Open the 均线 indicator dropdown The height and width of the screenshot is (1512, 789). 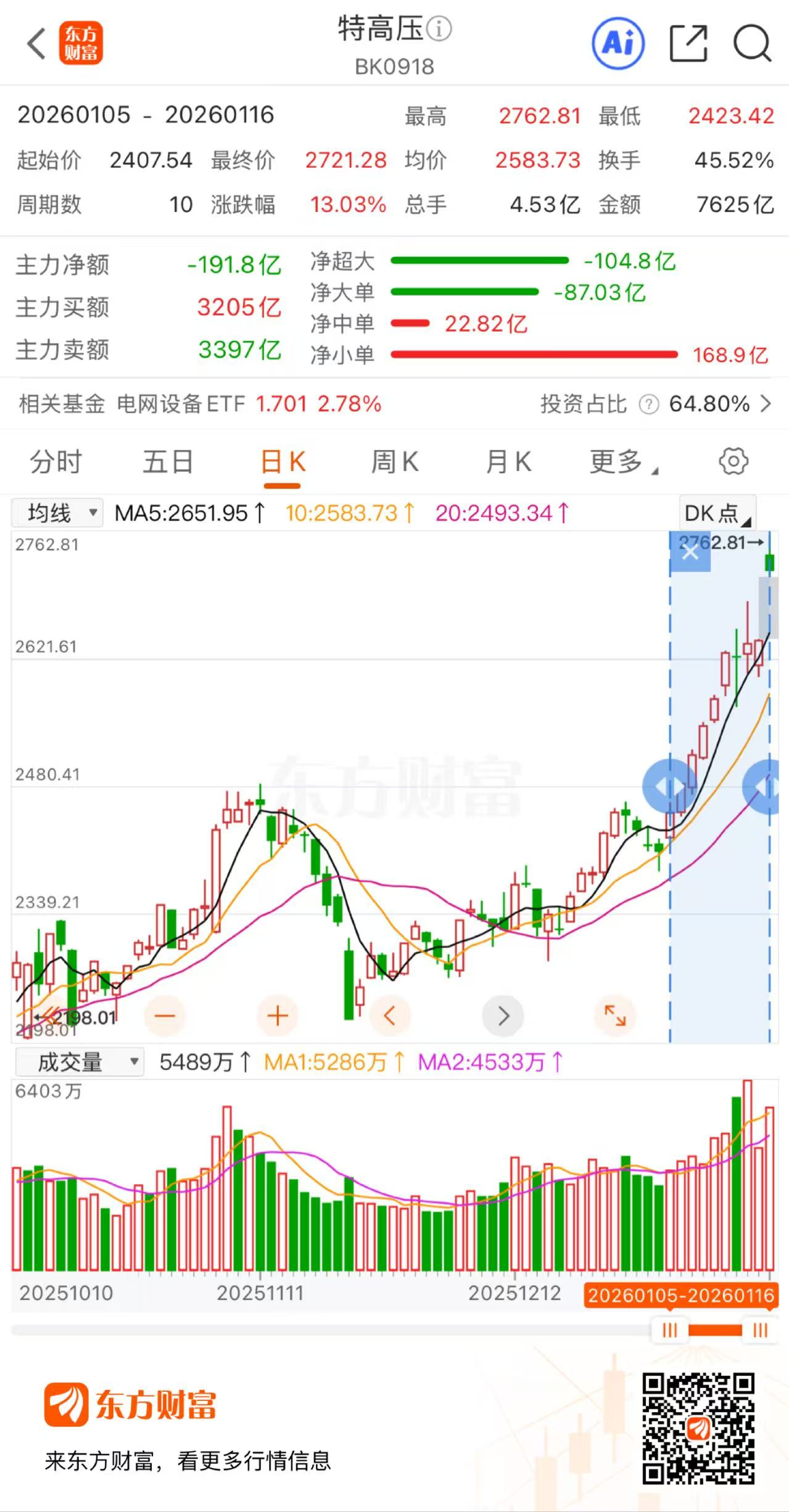point(57,513)
